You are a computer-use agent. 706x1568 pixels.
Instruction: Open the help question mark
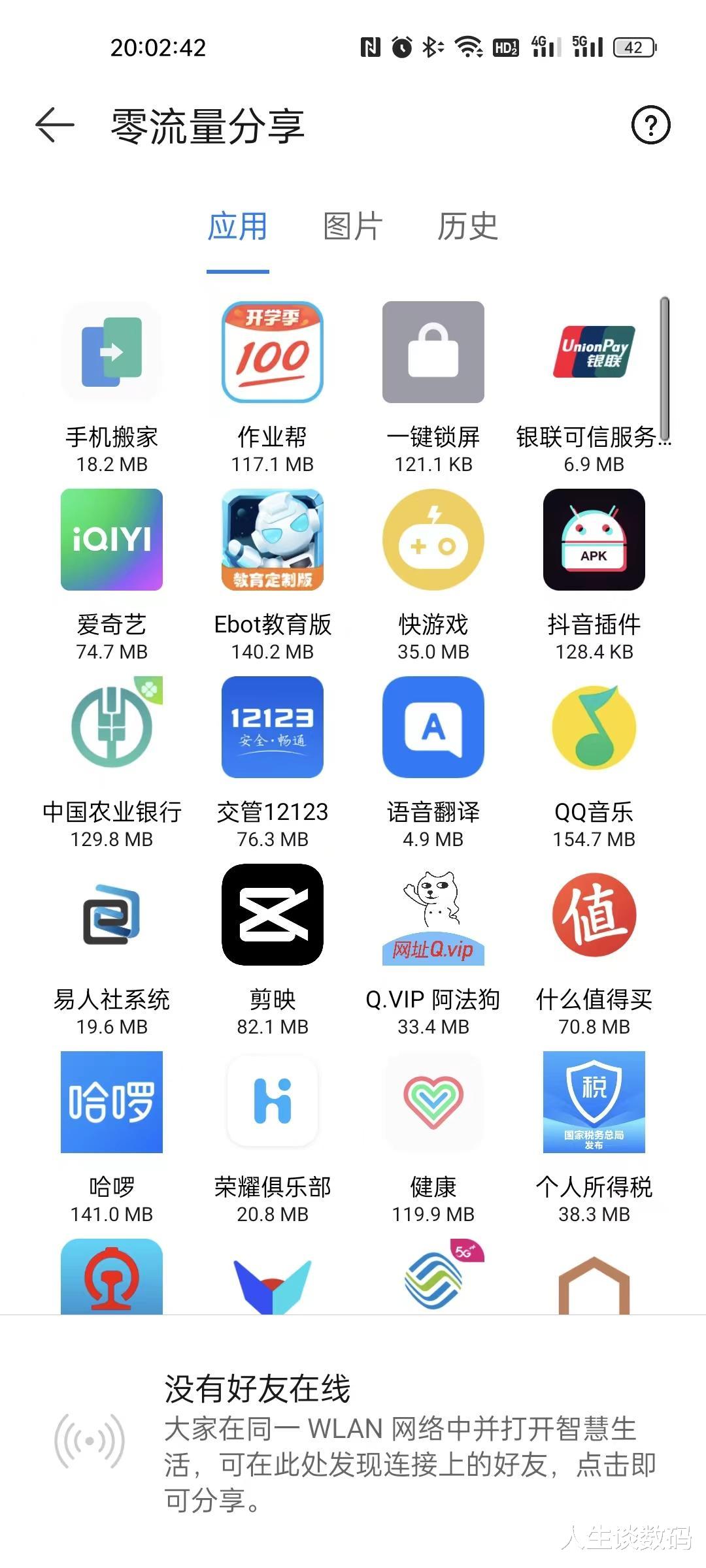click(x=650, y=125)
